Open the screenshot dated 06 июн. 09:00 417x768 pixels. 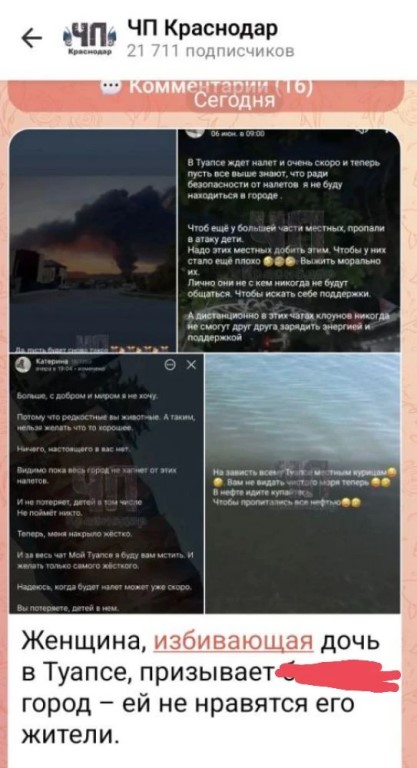point(289,240)
